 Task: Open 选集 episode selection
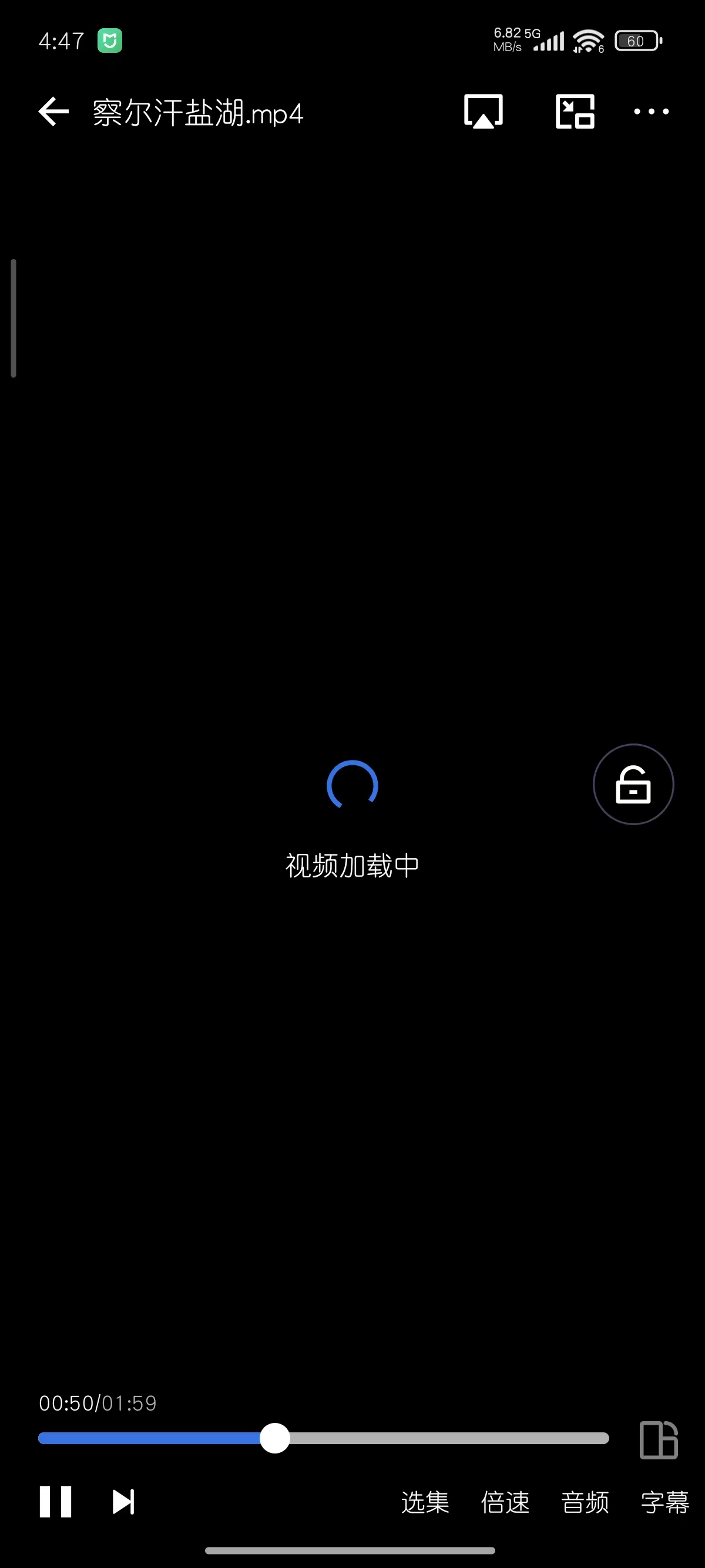425,1502
